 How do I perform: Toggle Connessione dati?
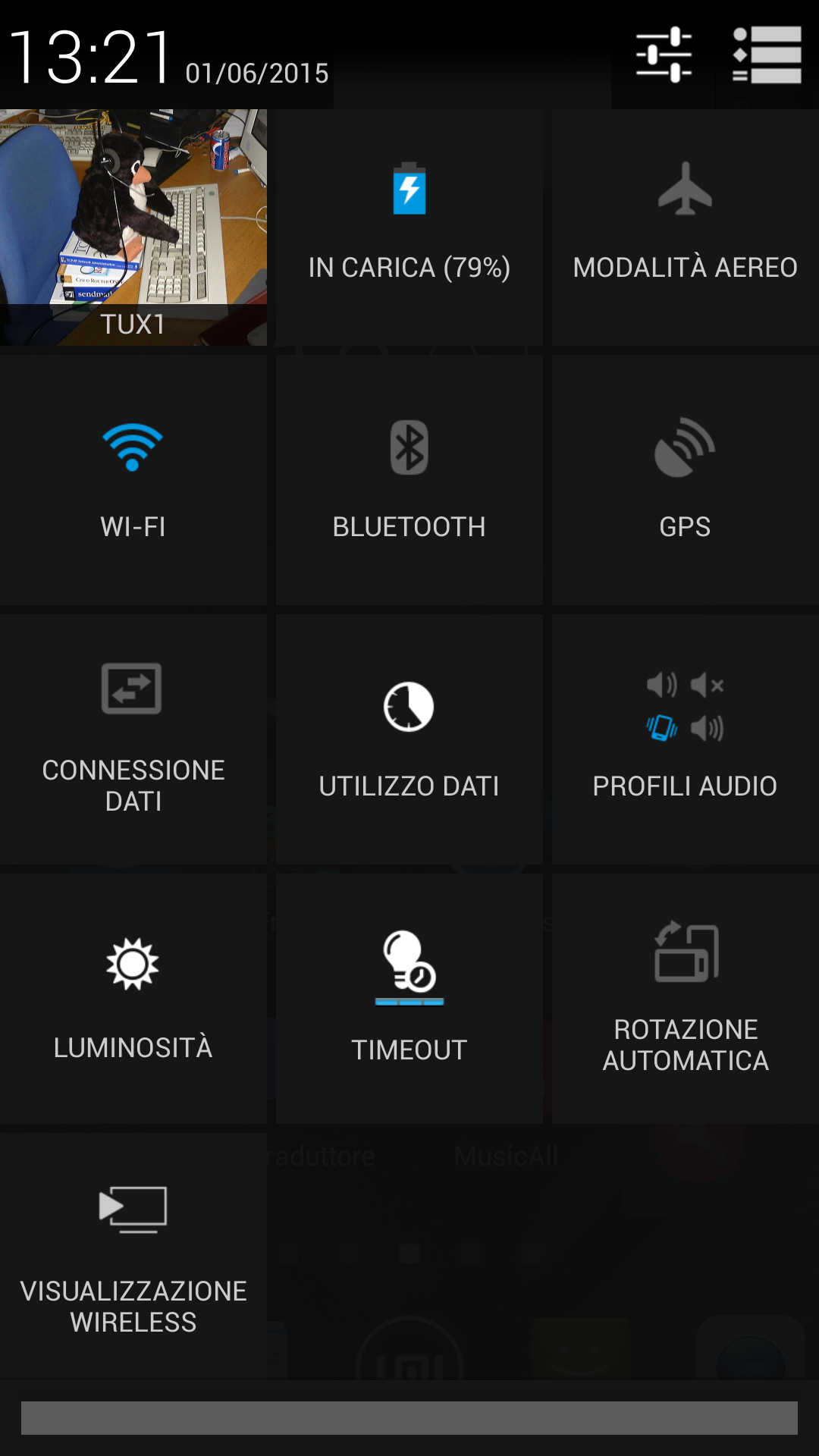133,739
